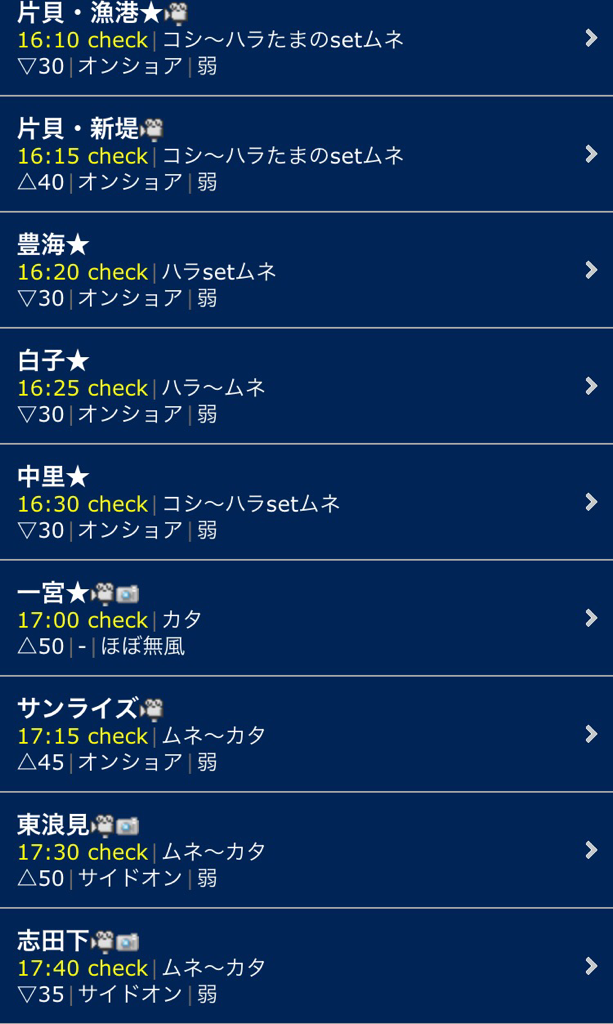Open the 中里 surf spot entry
Viewport: 613px width, 1024px height.
pos(306,502)
